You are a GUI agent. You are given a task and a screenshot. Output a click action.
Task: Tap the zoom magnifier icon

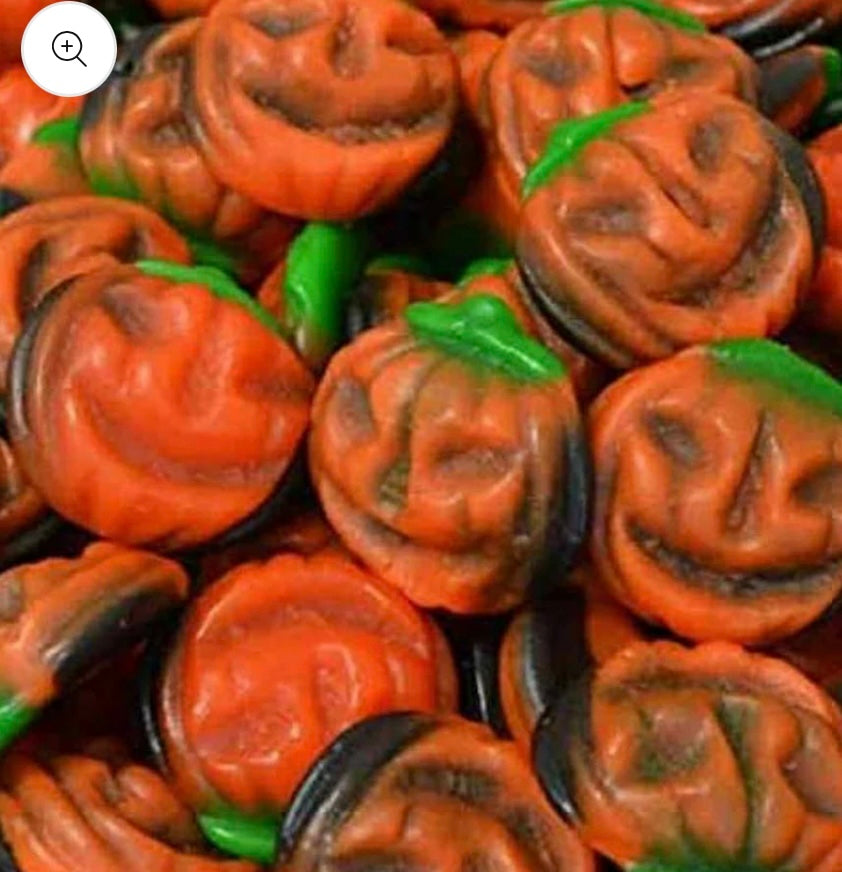coord(69,49)
